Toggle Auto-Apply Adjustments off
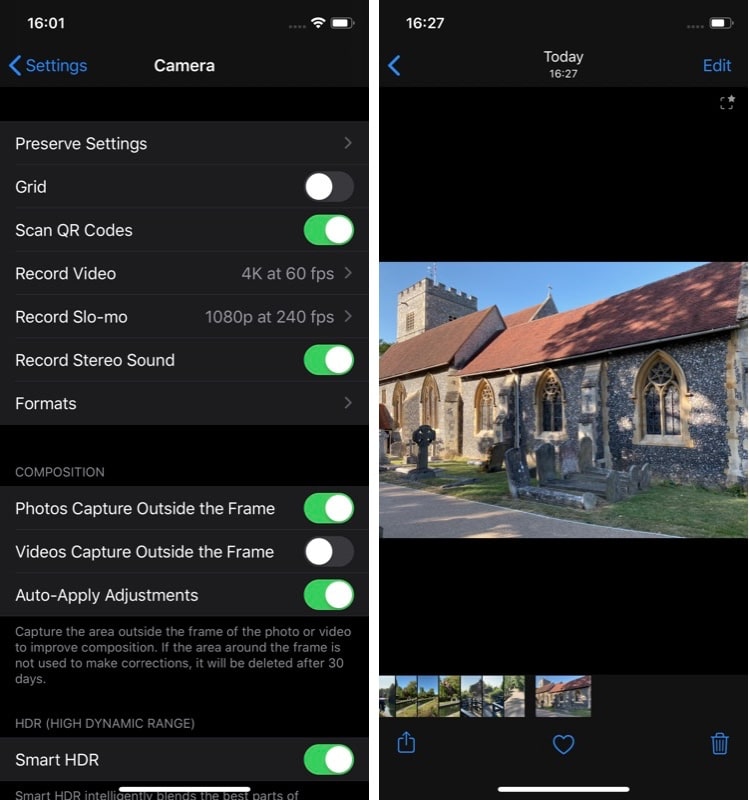Screen dimensions: 749x800 (328, 595)
